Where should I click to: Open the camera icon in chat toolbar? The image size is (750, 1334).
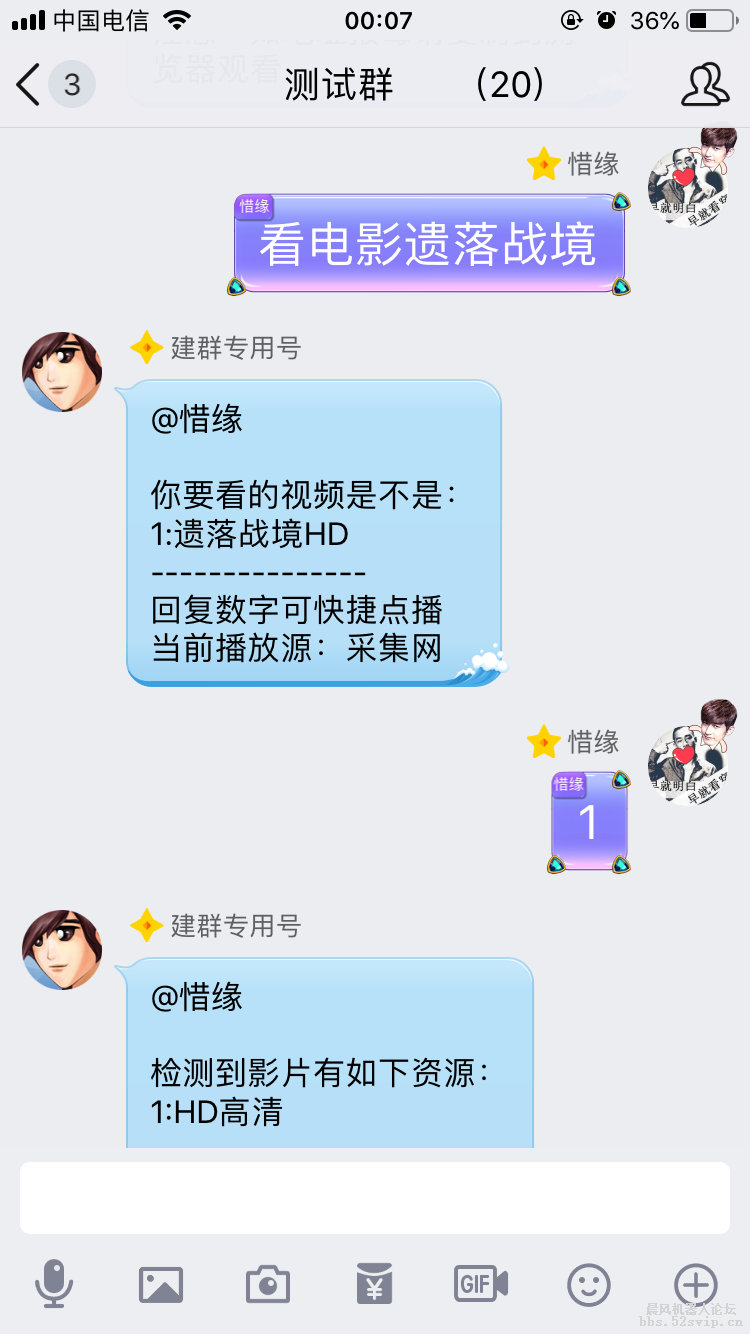tap(267, 1285)
